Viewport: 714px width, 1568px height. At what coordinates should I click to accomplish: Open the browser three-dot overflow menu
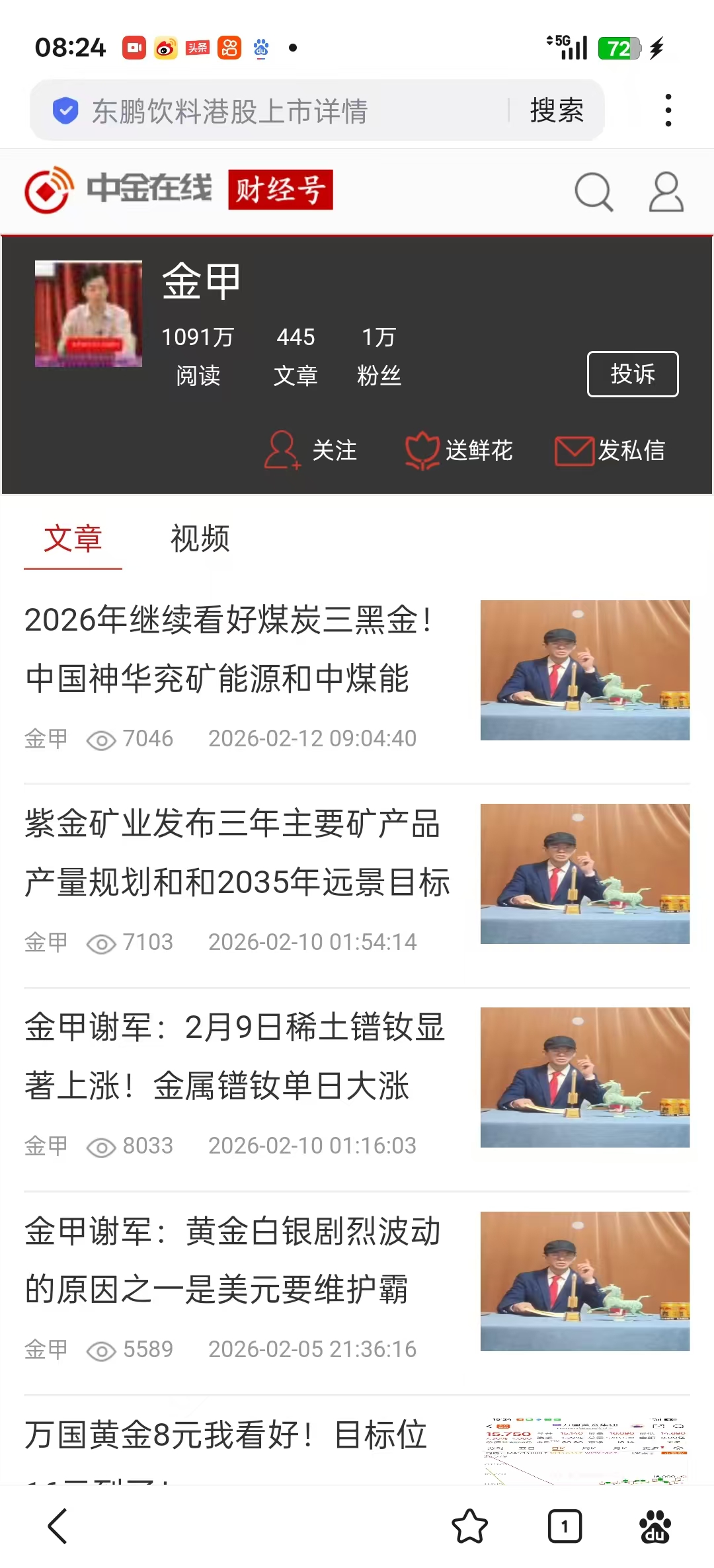pyautogui.click(x=668, y=110)
